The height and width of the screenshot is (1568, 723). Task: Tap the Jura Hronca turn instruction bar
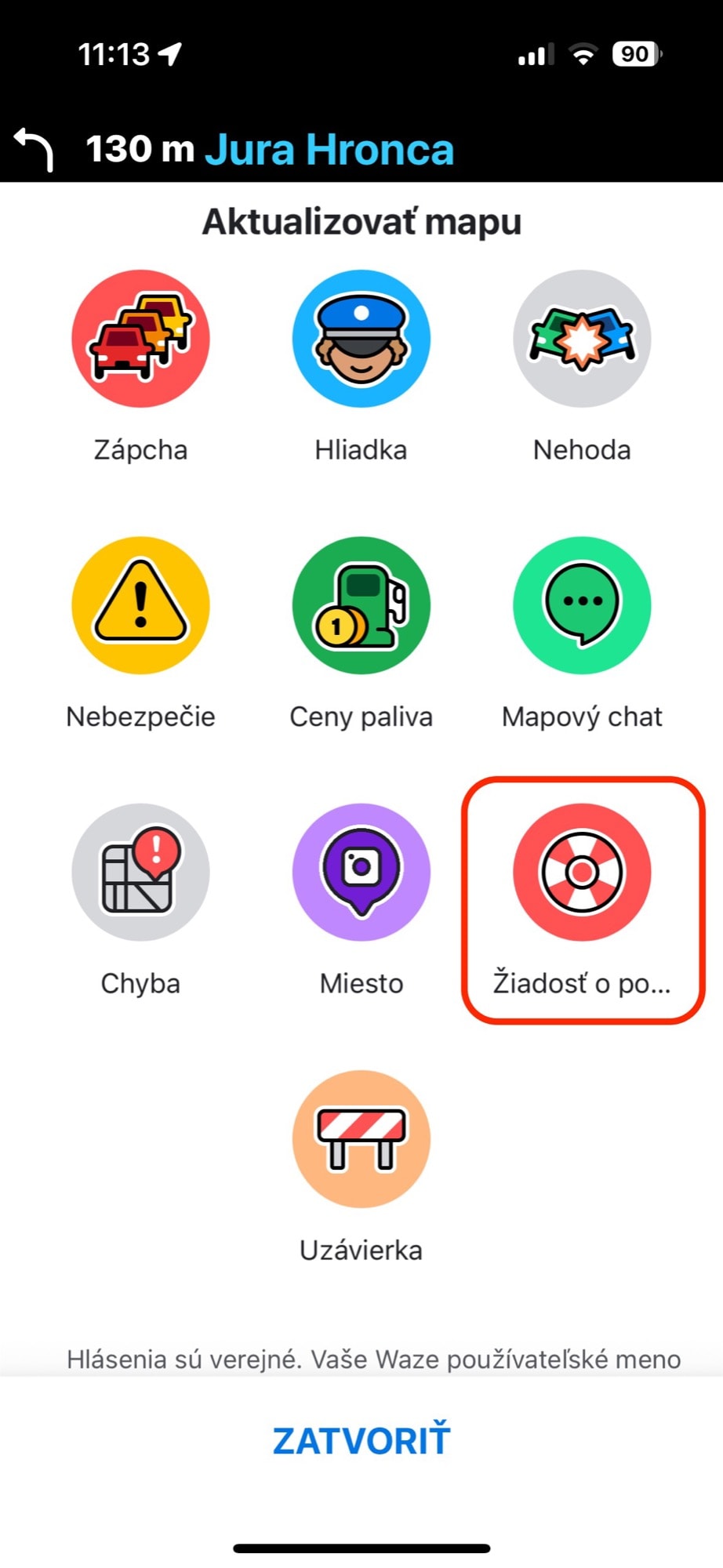pos(329,149)
